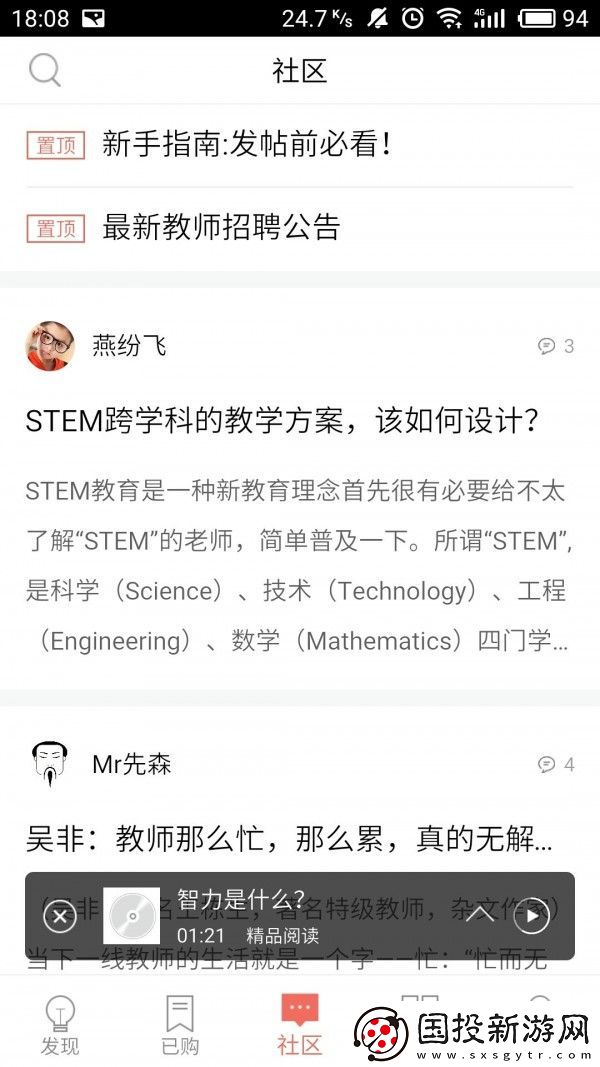
Task: Play the 智力是什么 audio
Action: 532,916
